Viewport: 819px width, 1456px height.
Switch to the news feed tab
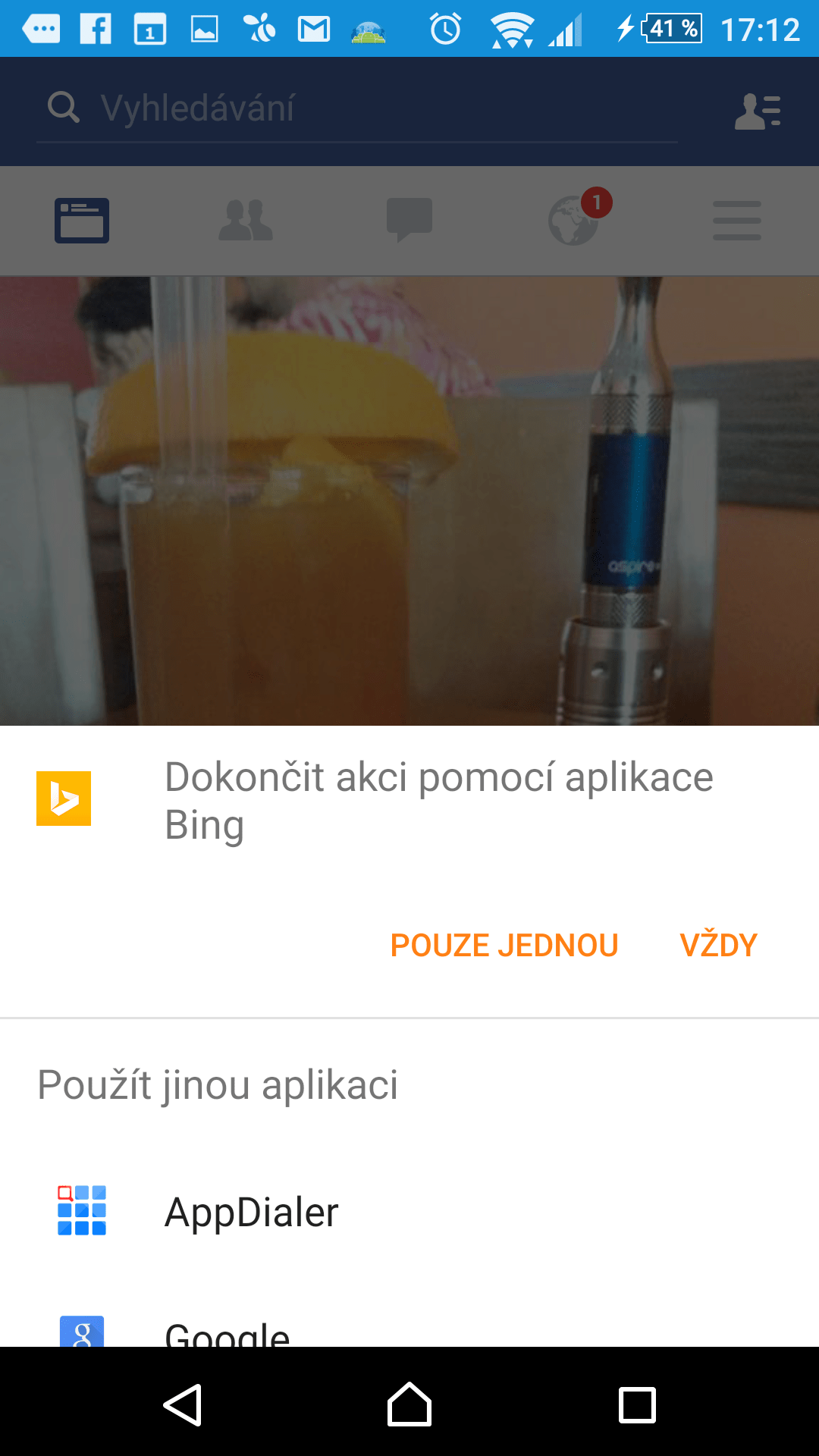click(82, 221)
